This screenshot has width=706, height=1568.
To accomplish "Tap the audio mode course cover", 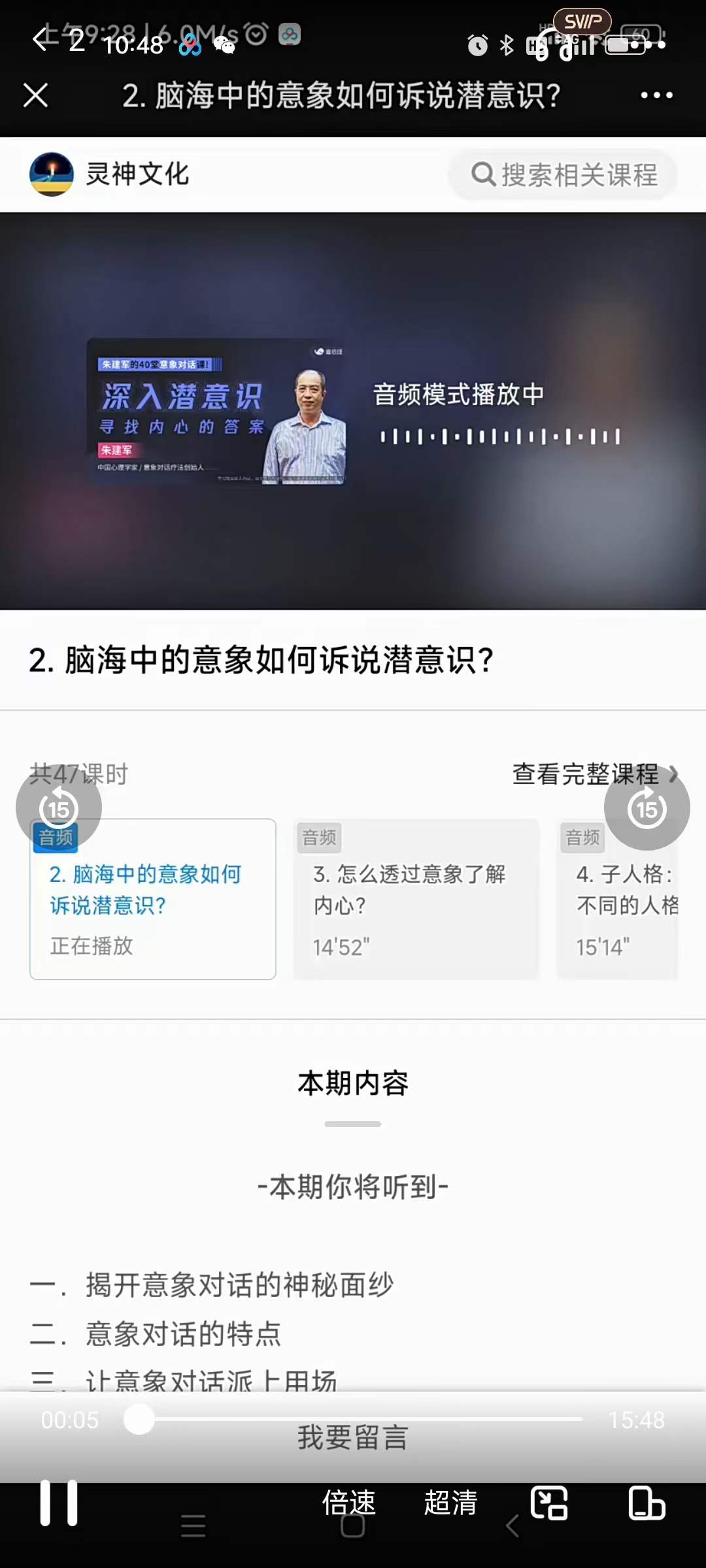I will [217, 412].
